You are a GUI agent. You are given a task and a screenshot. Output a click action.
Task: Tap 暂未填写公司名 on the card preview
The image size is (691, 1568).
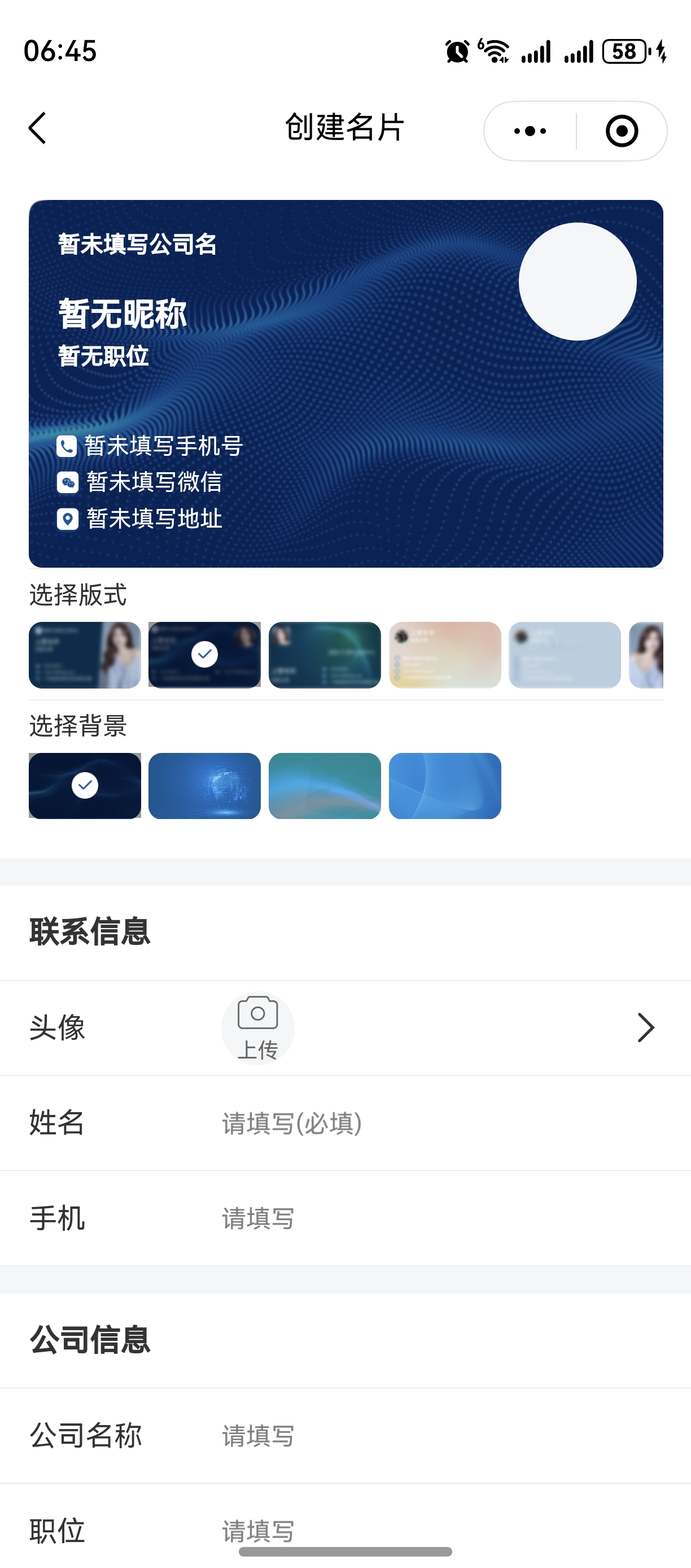[x=139, y=245]
